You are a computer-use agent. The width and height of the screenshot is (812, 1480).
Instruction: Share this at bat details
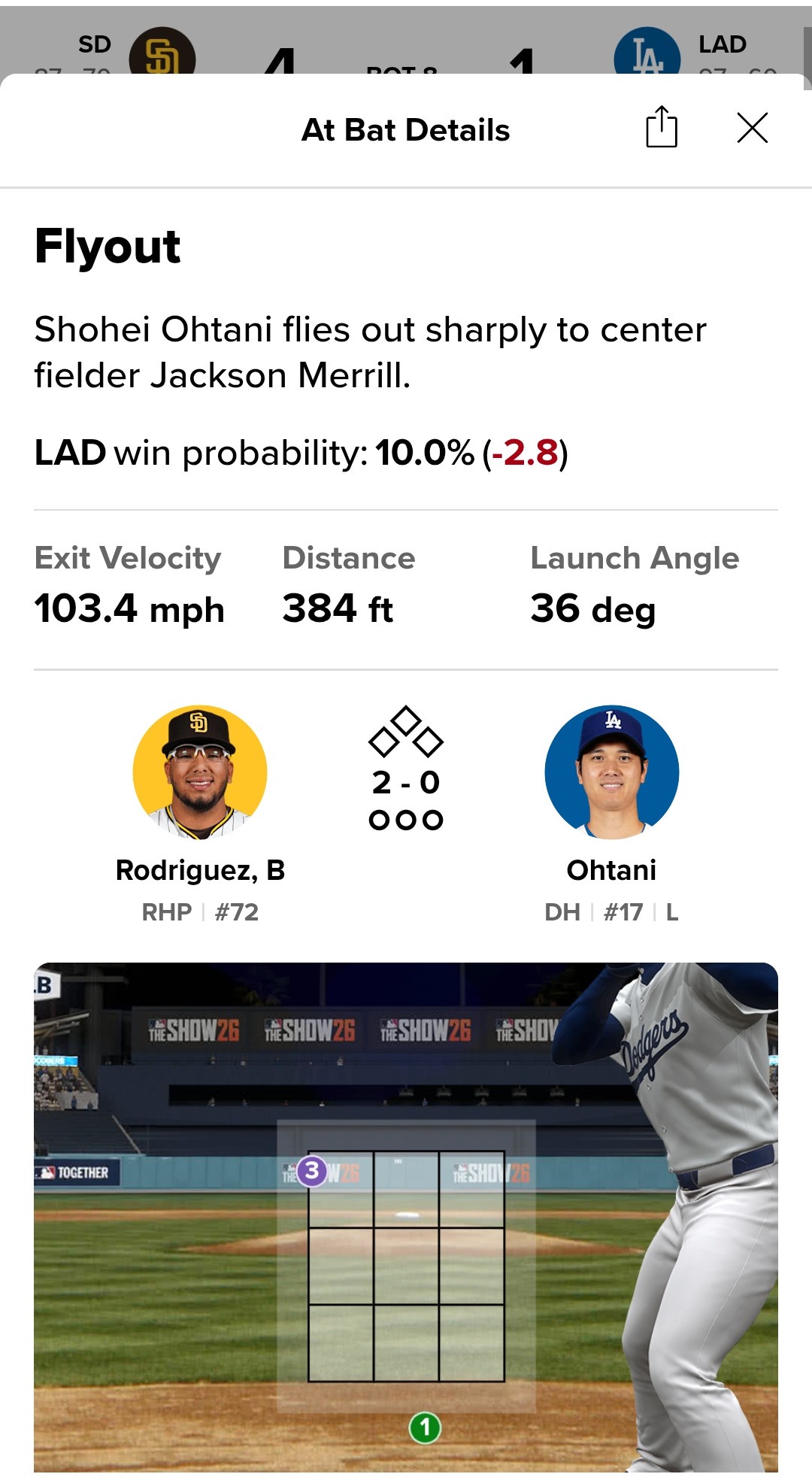point(662,127)
